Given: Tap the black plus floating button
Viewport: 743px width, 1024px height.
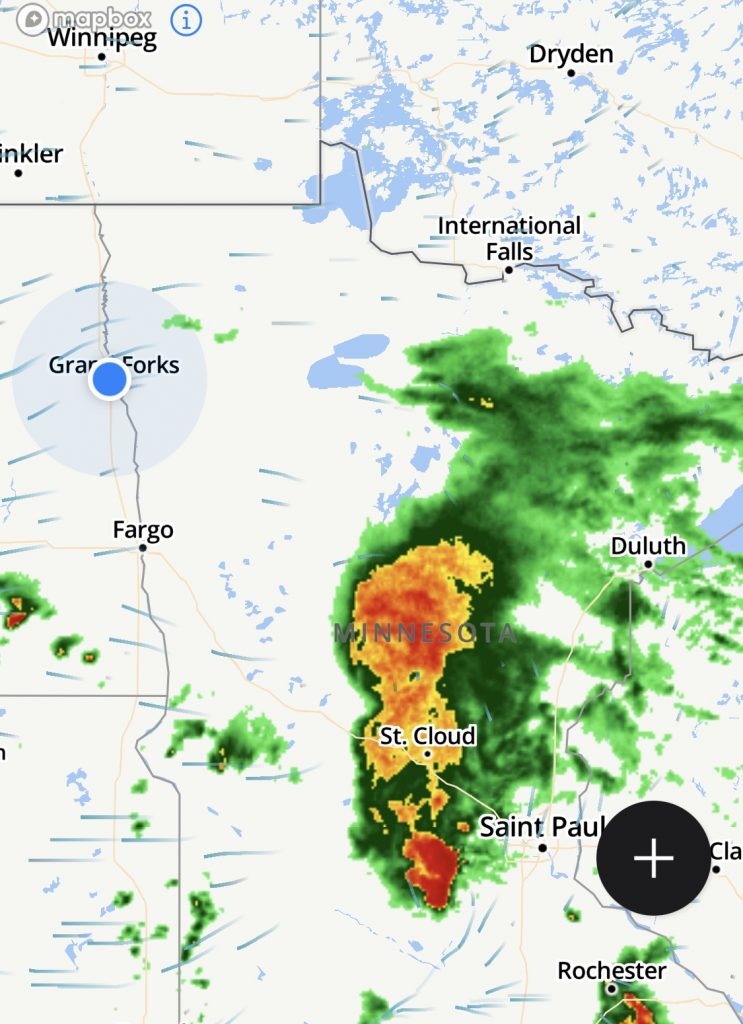Looking at the screenshot, I should (x=653, y=858).
